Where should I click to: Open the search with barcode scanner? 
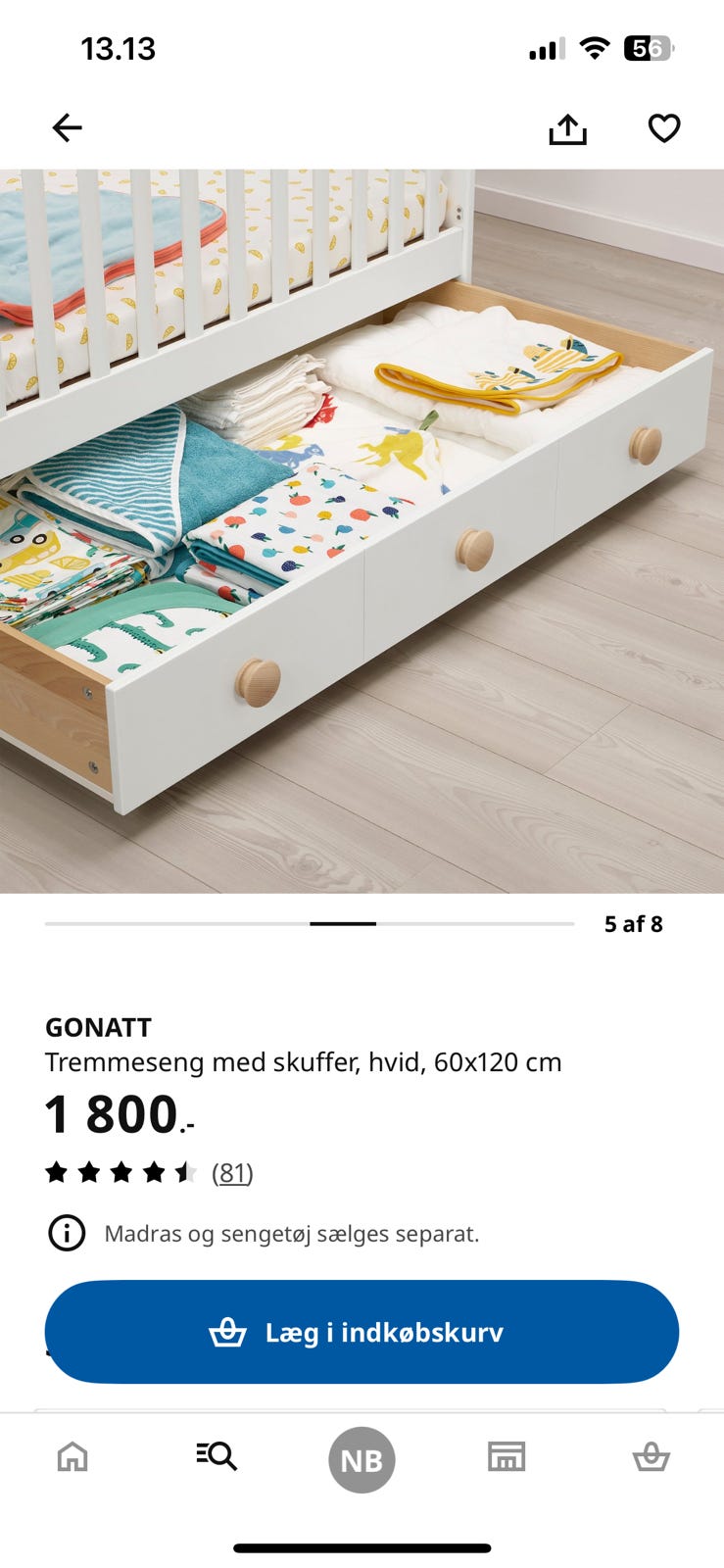pyautogui.click(x=217, y=1457)
